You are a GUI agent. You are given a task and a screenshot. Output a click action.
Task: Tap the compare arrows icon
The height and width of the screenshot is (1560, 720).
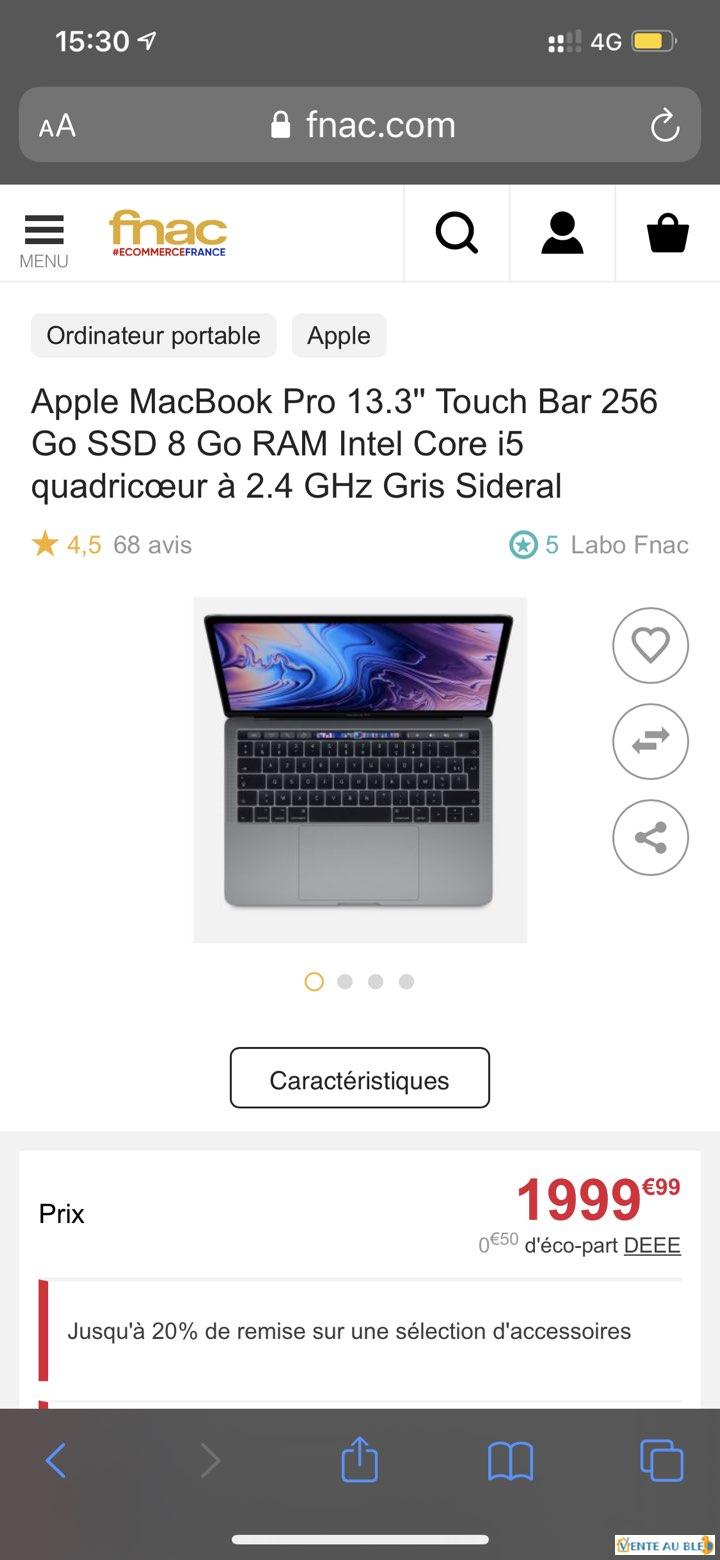[650, 742]
